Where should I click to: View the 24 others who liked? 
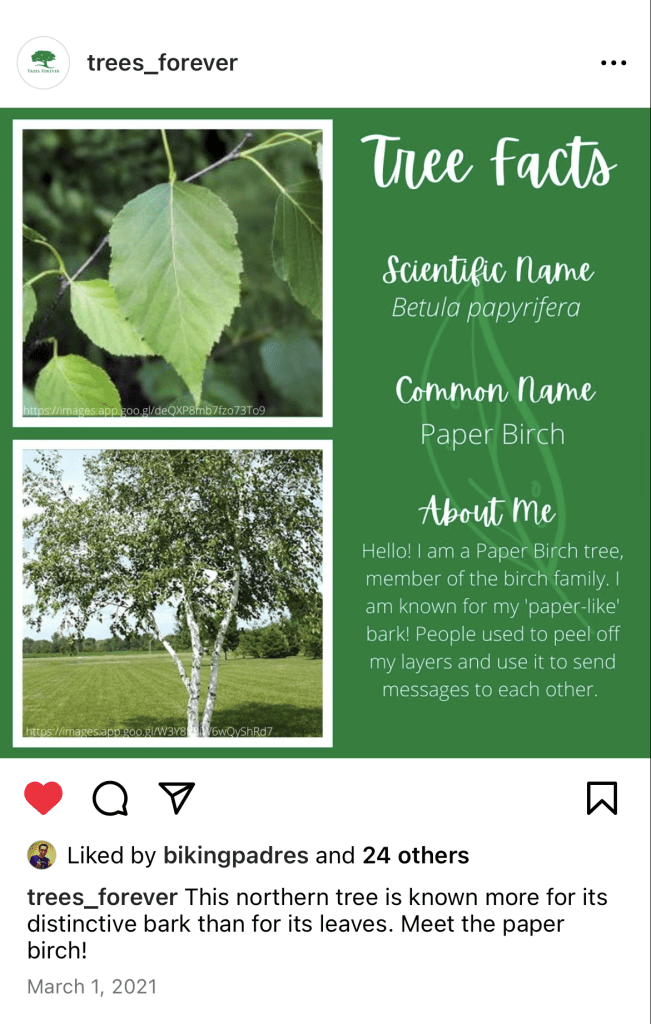415,856
